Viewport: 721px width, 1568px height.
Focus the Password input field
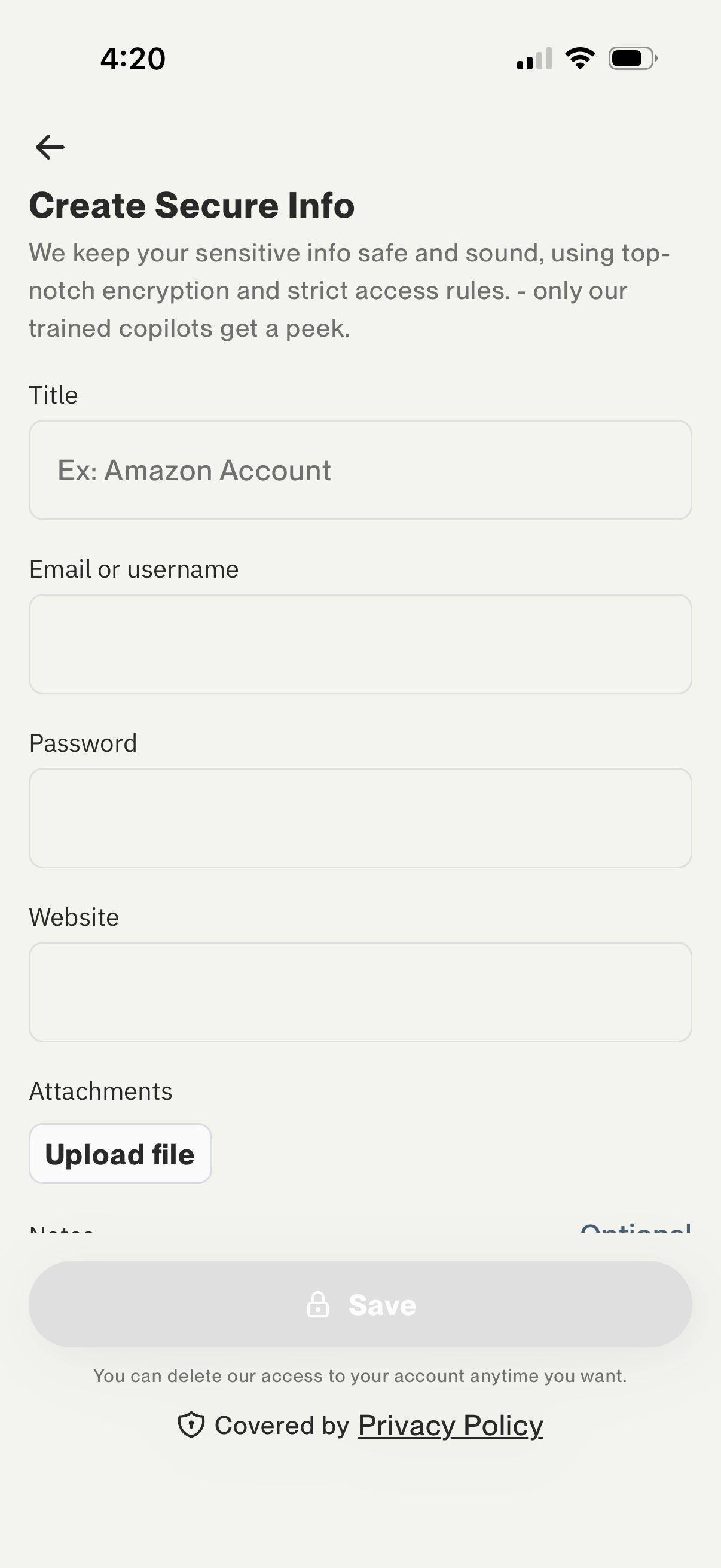360,817
